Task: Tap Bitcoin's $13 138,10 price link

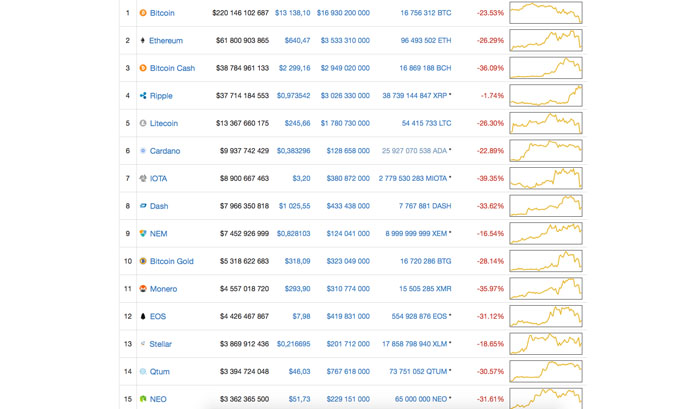Action: pyautogui.click(x=292, y=13)
